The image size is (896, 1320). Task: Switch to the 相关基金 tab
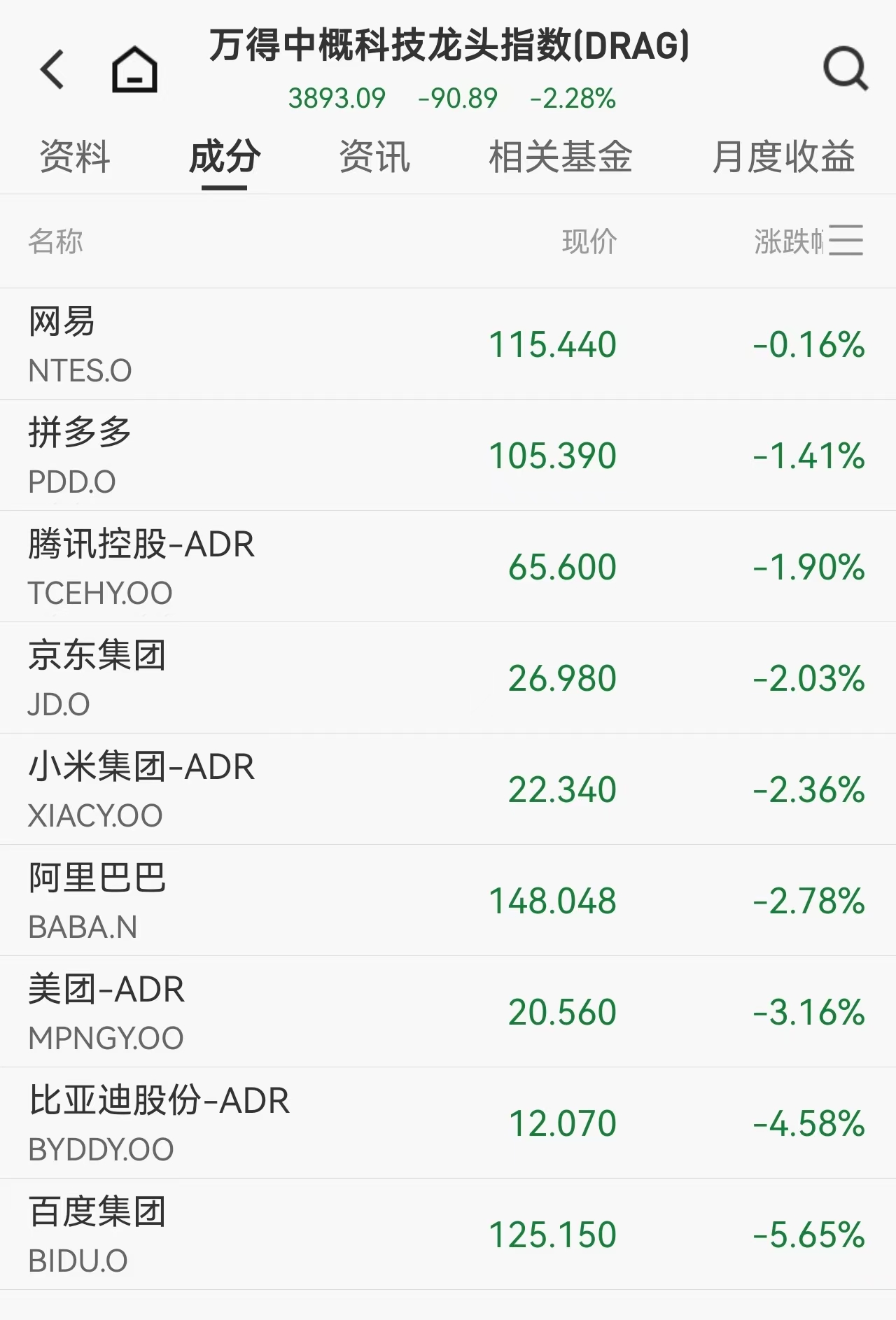(560, 157)
